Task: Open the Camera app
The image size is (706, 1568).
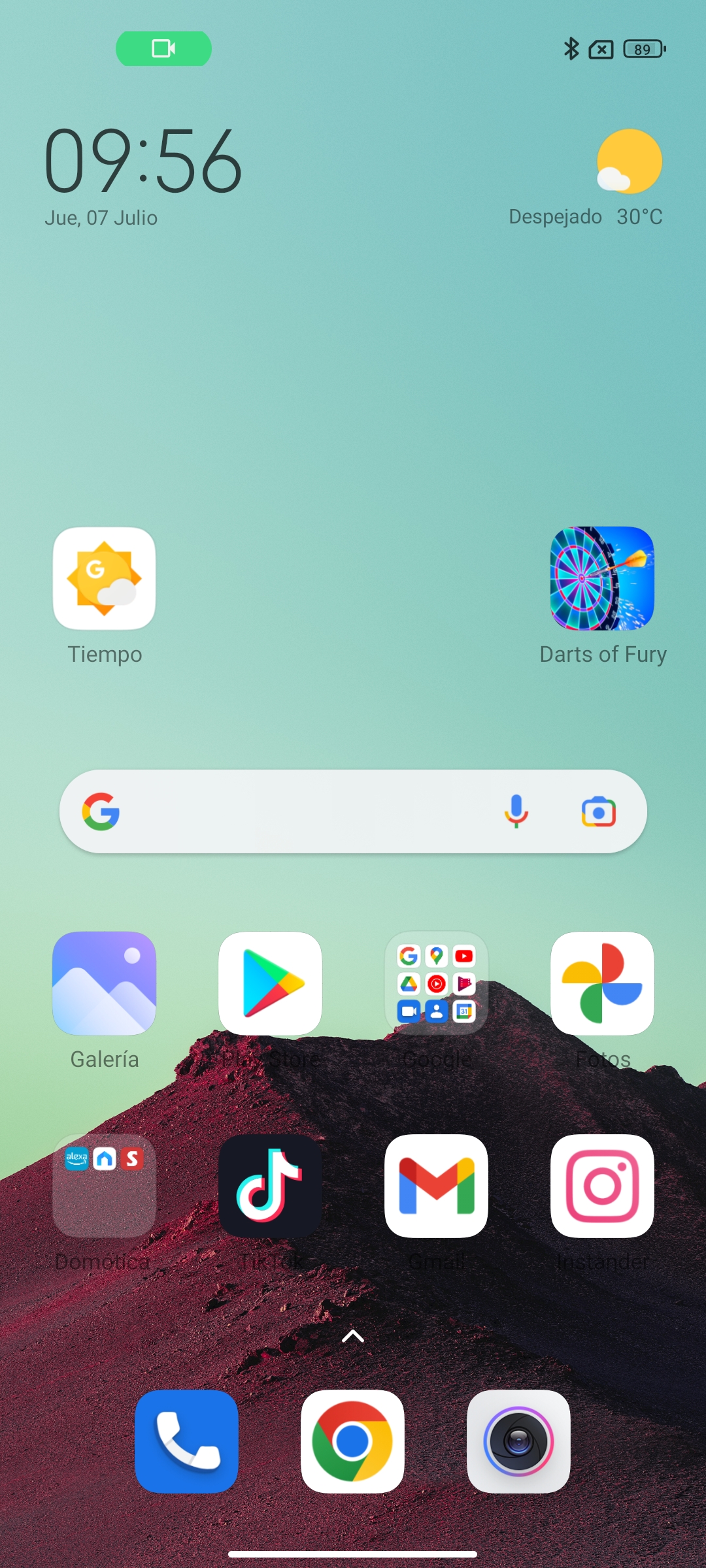Action: [518, 1441]
